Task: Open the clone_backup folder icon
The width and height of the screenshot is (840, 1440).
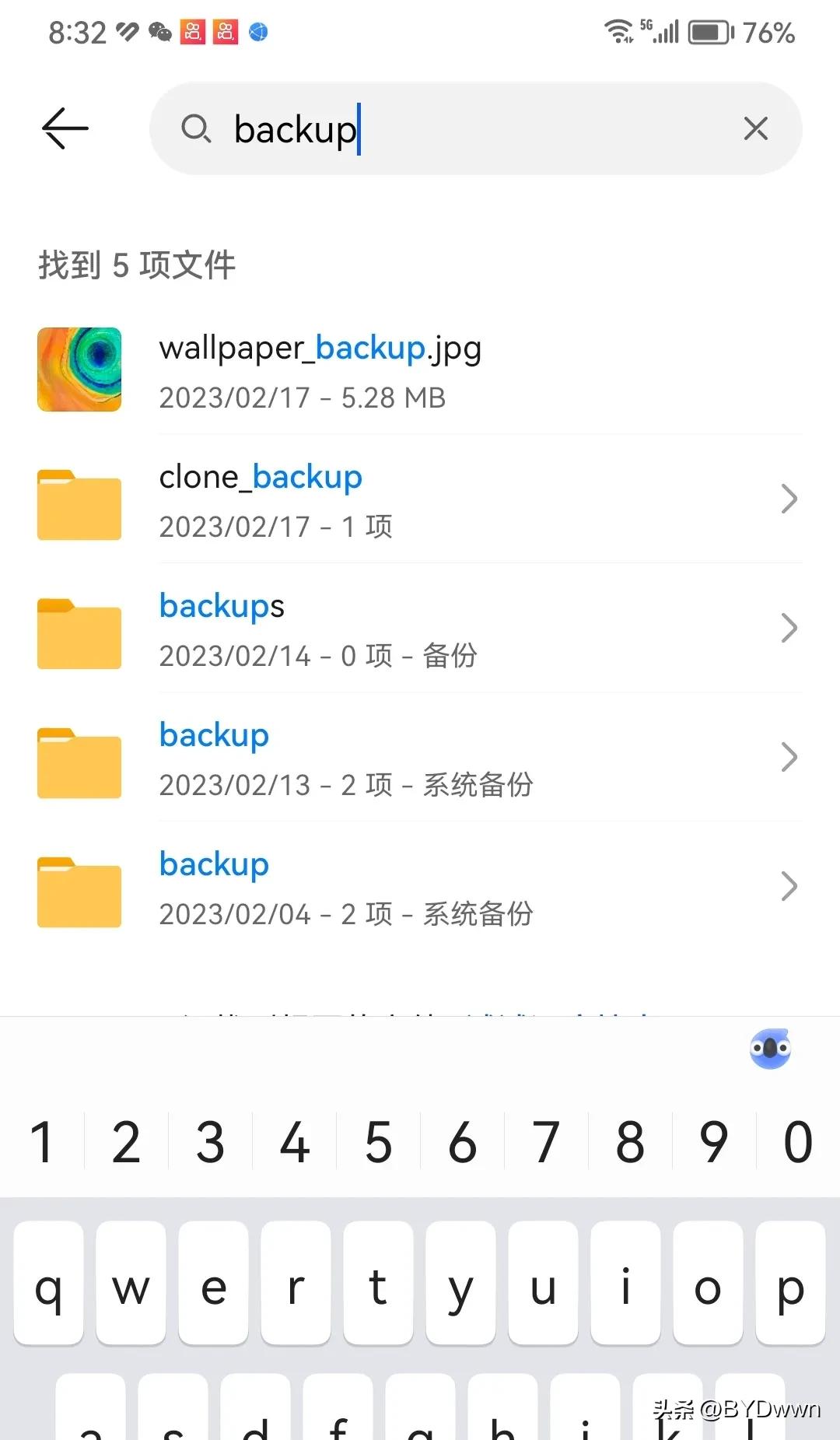Action: (x=79, y=504)
